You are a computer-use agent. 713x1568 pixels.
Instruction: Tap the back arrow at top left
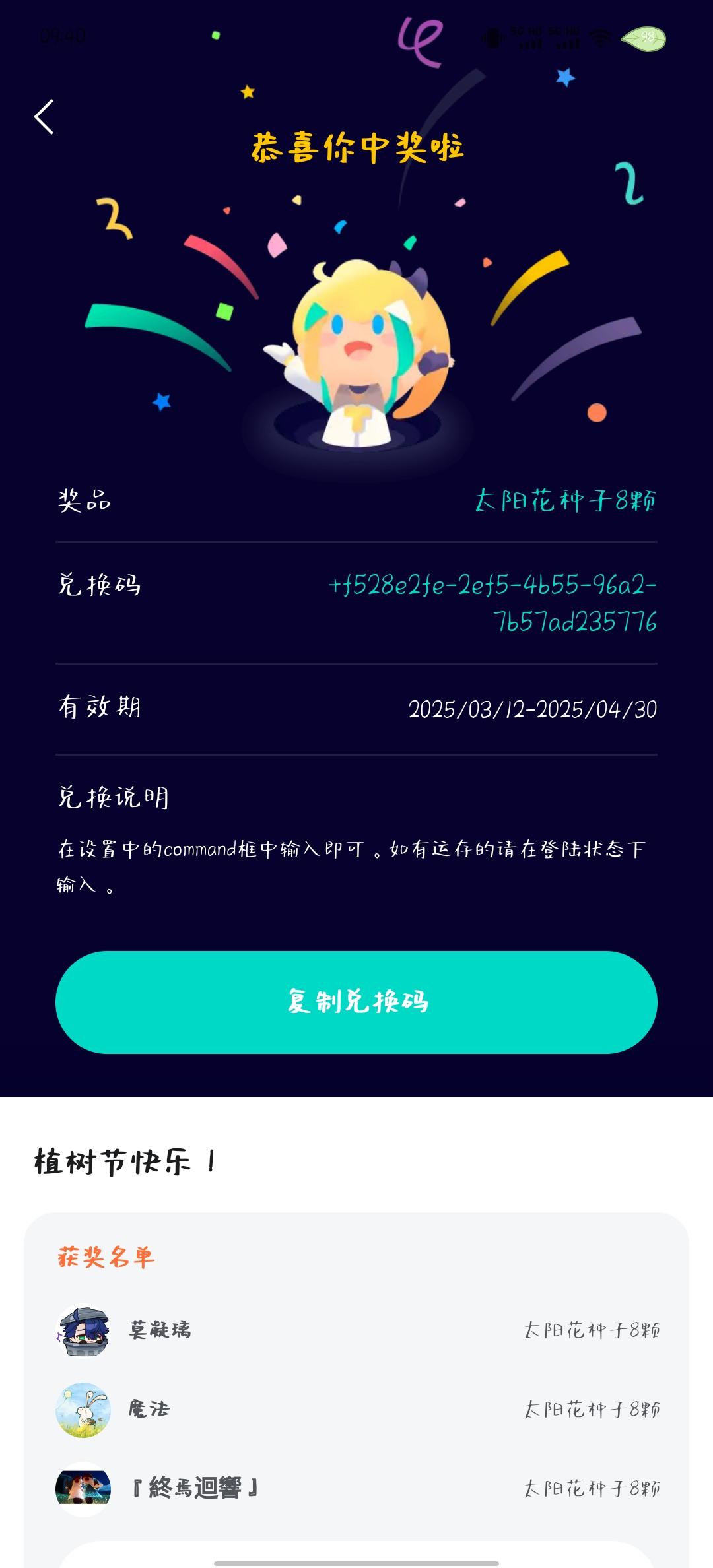pyautogui.click(x=44, y=117)
